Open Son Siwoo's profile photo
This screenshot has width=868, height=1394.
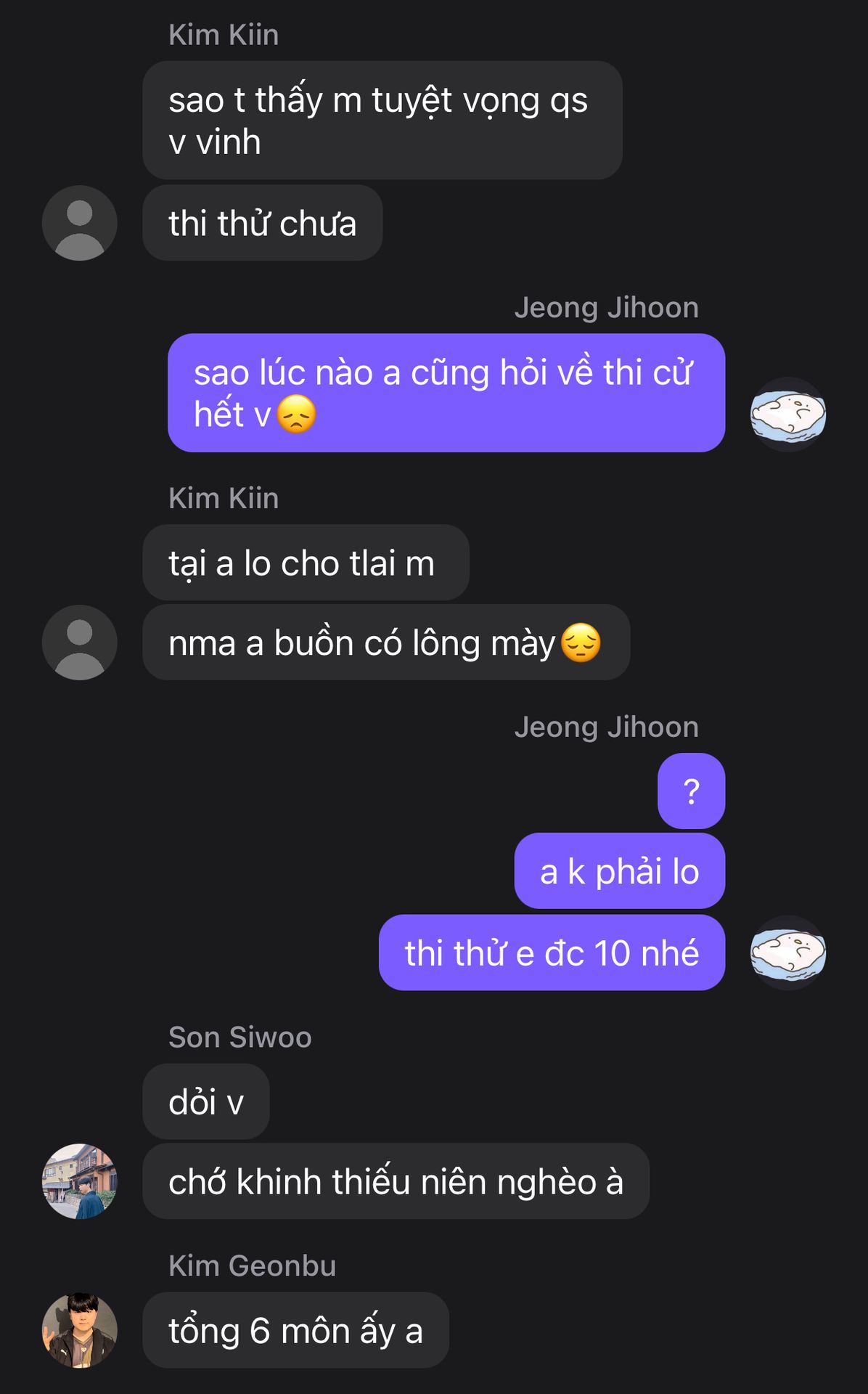(79, 1181)
